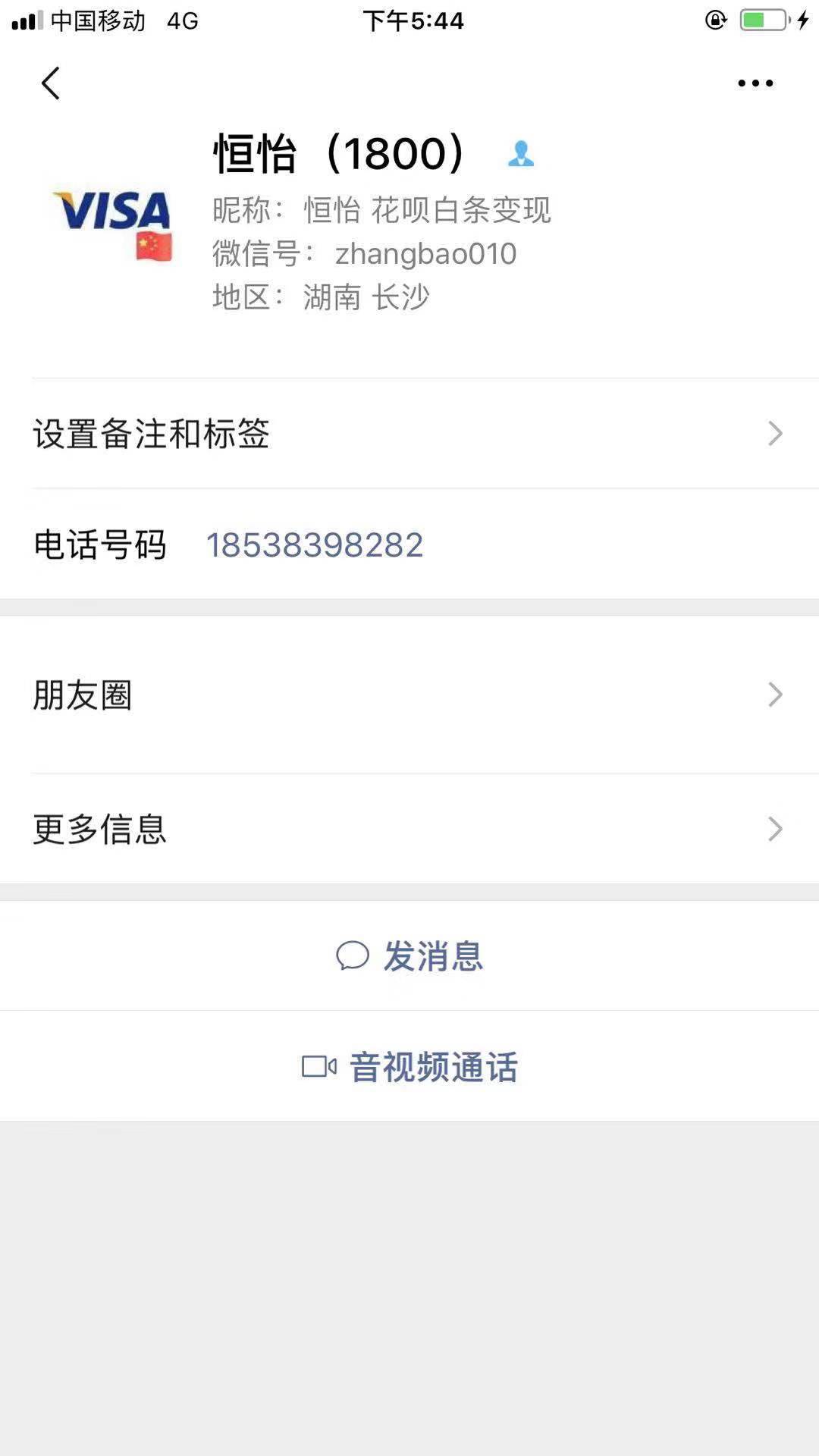Start 音视频通话 voice or video call
The width and height of the screenshot is (819, 1456).
click(409, 1066)
